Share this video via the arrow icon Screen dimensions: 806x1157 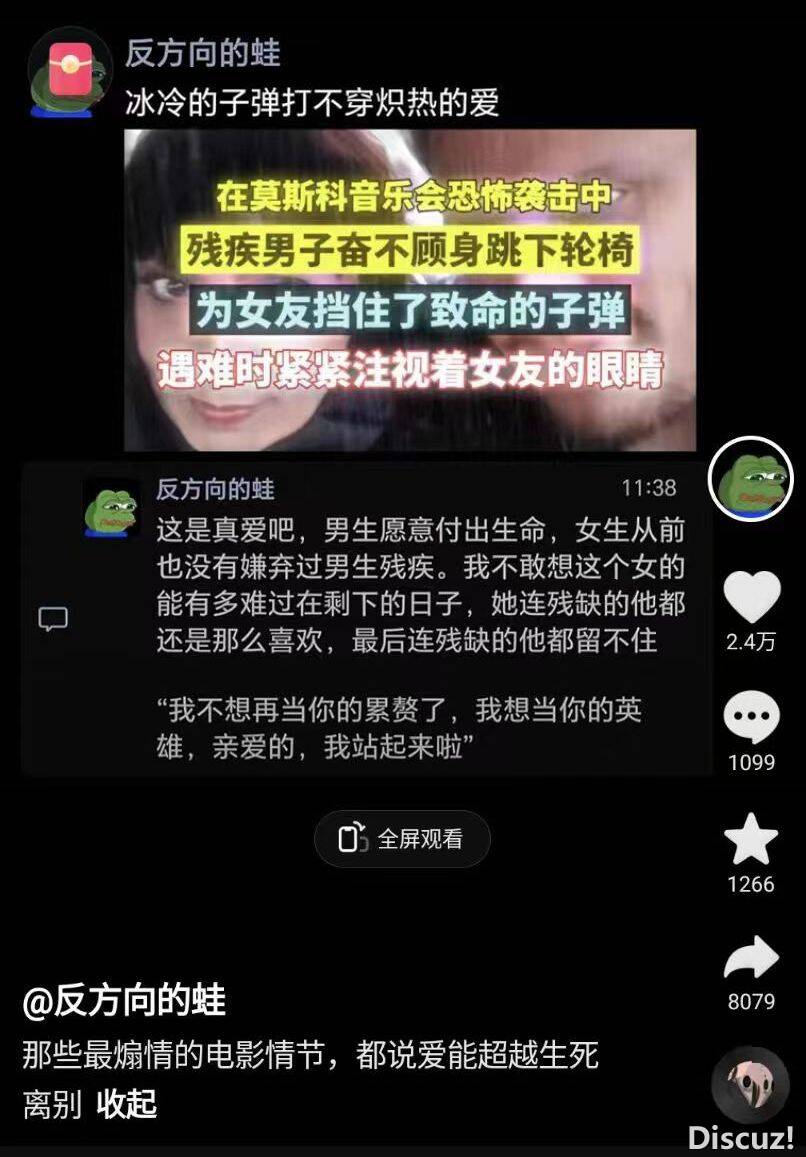751,958
